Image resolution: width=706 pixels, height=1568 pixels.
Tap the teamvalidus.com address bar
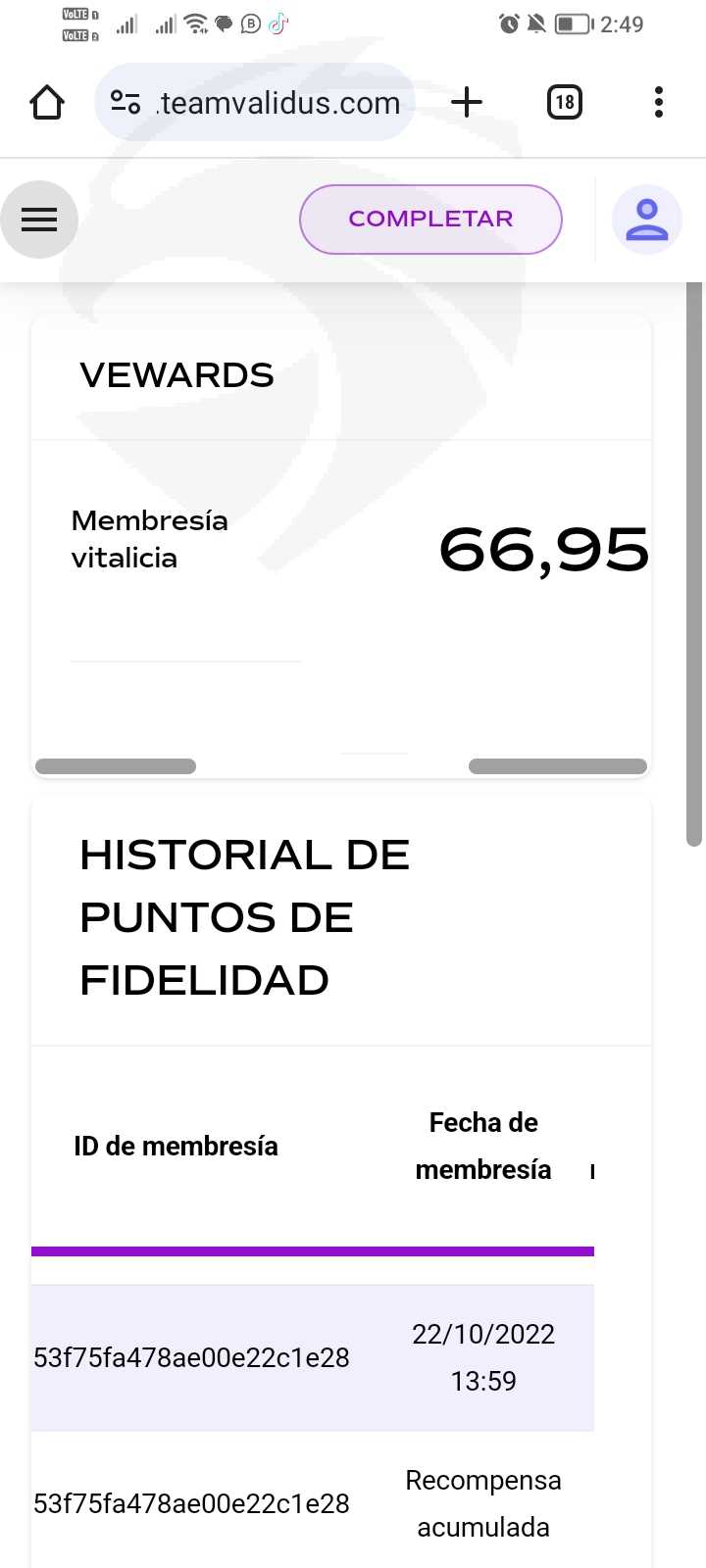pyautogui.click(x=255, y=102)
